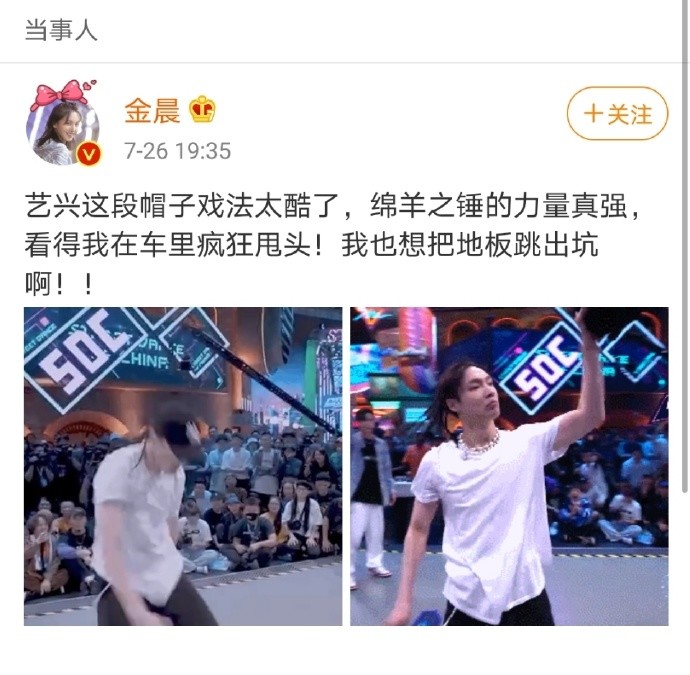This screenshot has height=675, width=690.
Task: View the second photo in the post
Action: coord(509,466)
